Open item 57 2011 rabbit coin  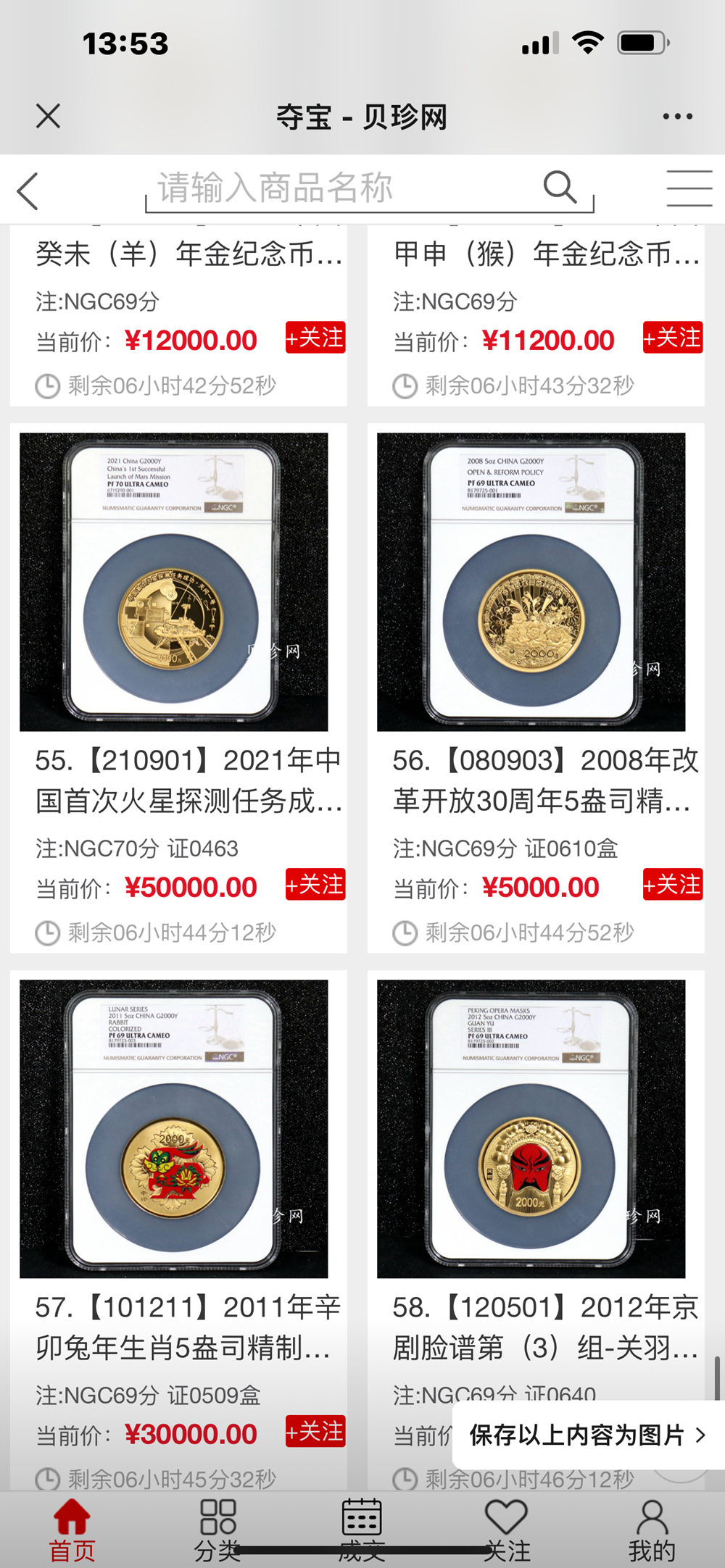pos(174,1129)
